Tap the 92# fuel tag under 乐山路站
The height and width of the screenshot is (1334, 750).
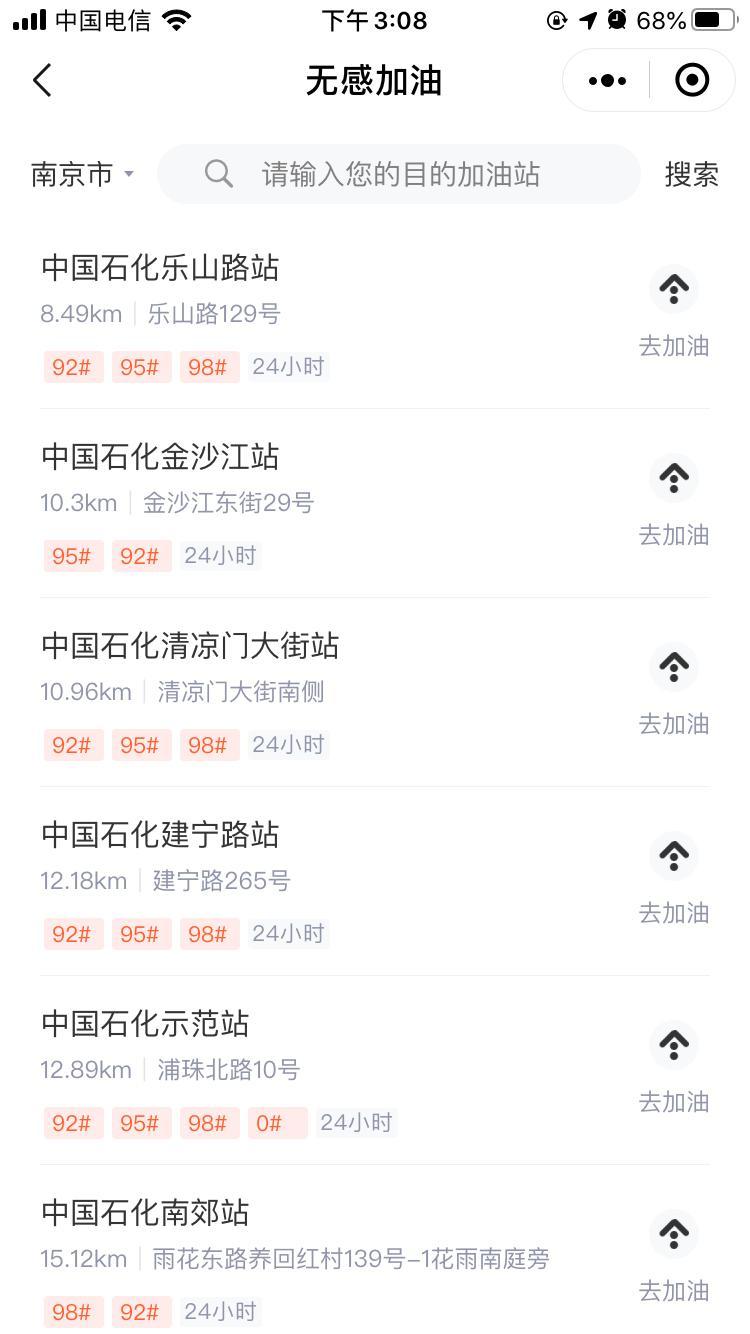(x=73, y=367)
